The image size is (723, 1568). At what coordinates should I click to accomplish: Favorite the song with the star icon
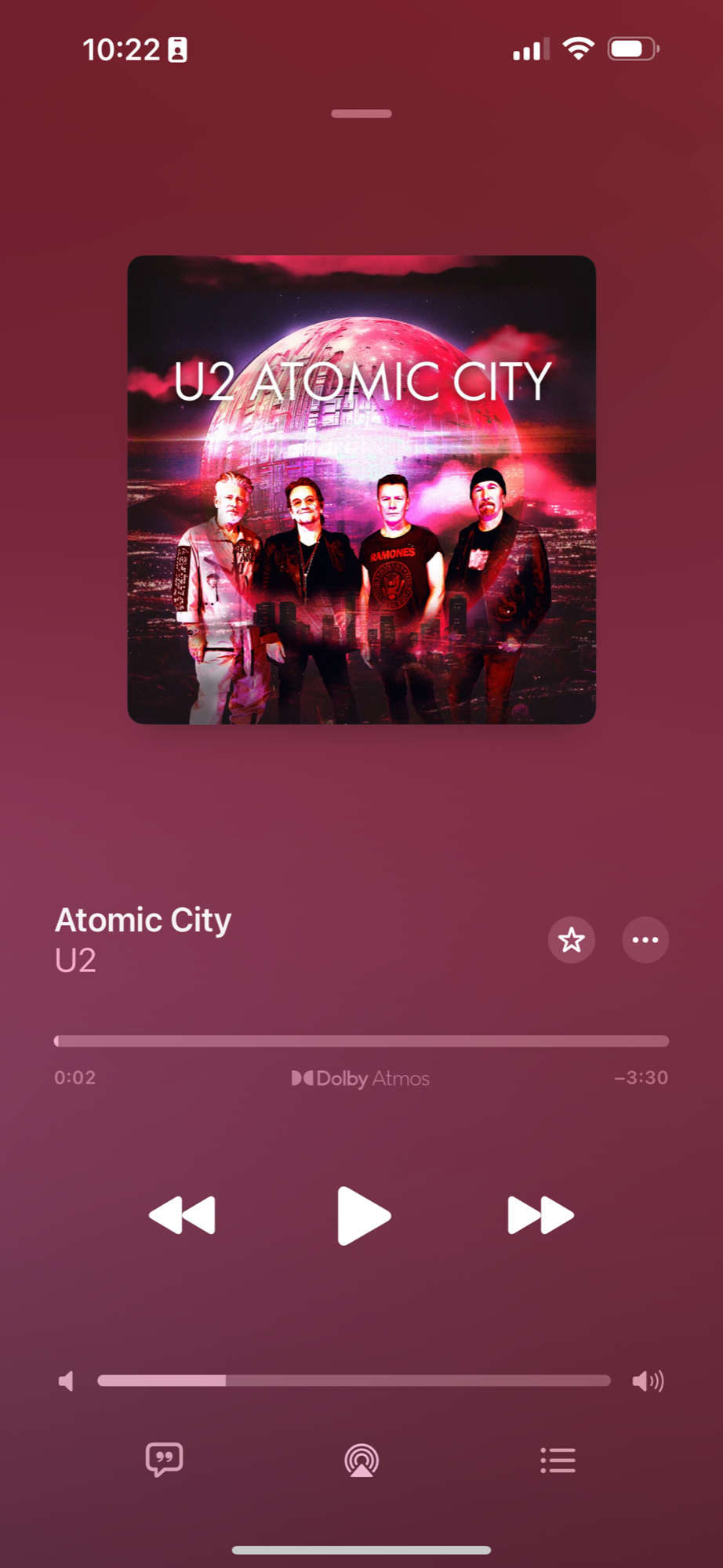coord(572,939)
